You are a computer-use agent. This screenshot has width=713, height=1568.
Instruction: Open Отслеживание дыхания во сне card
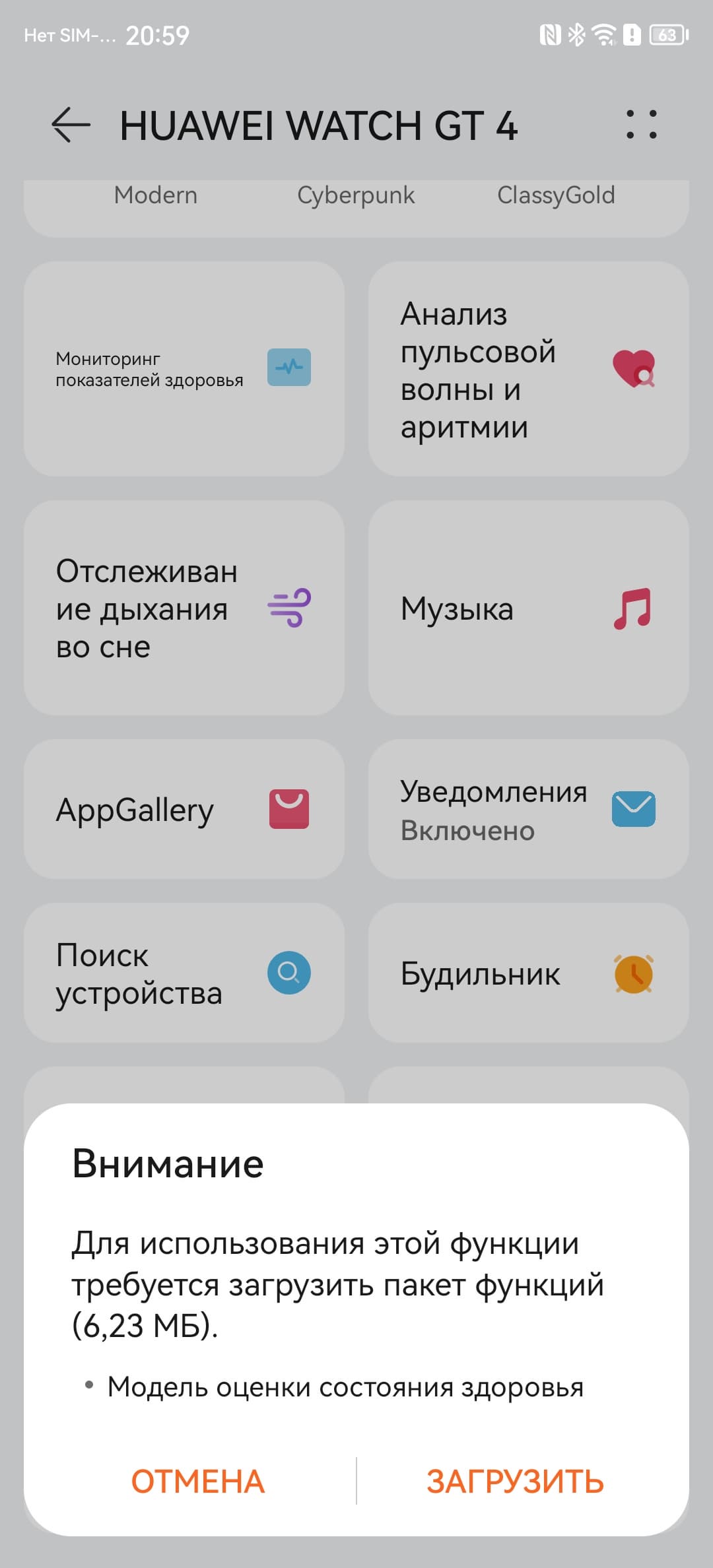pyautogui.click(x=184, y=608)
